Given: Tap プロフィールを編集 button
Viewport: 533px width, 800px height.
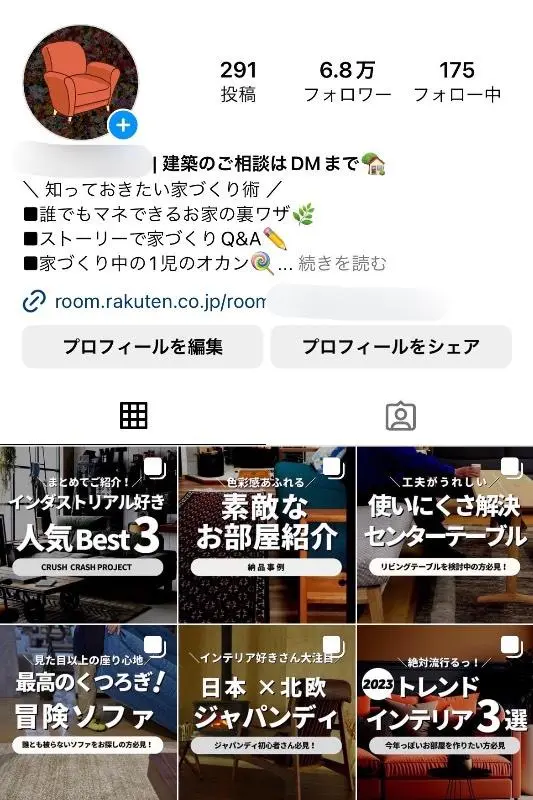Looking at the screenshot, I should (x=142, y=346).
